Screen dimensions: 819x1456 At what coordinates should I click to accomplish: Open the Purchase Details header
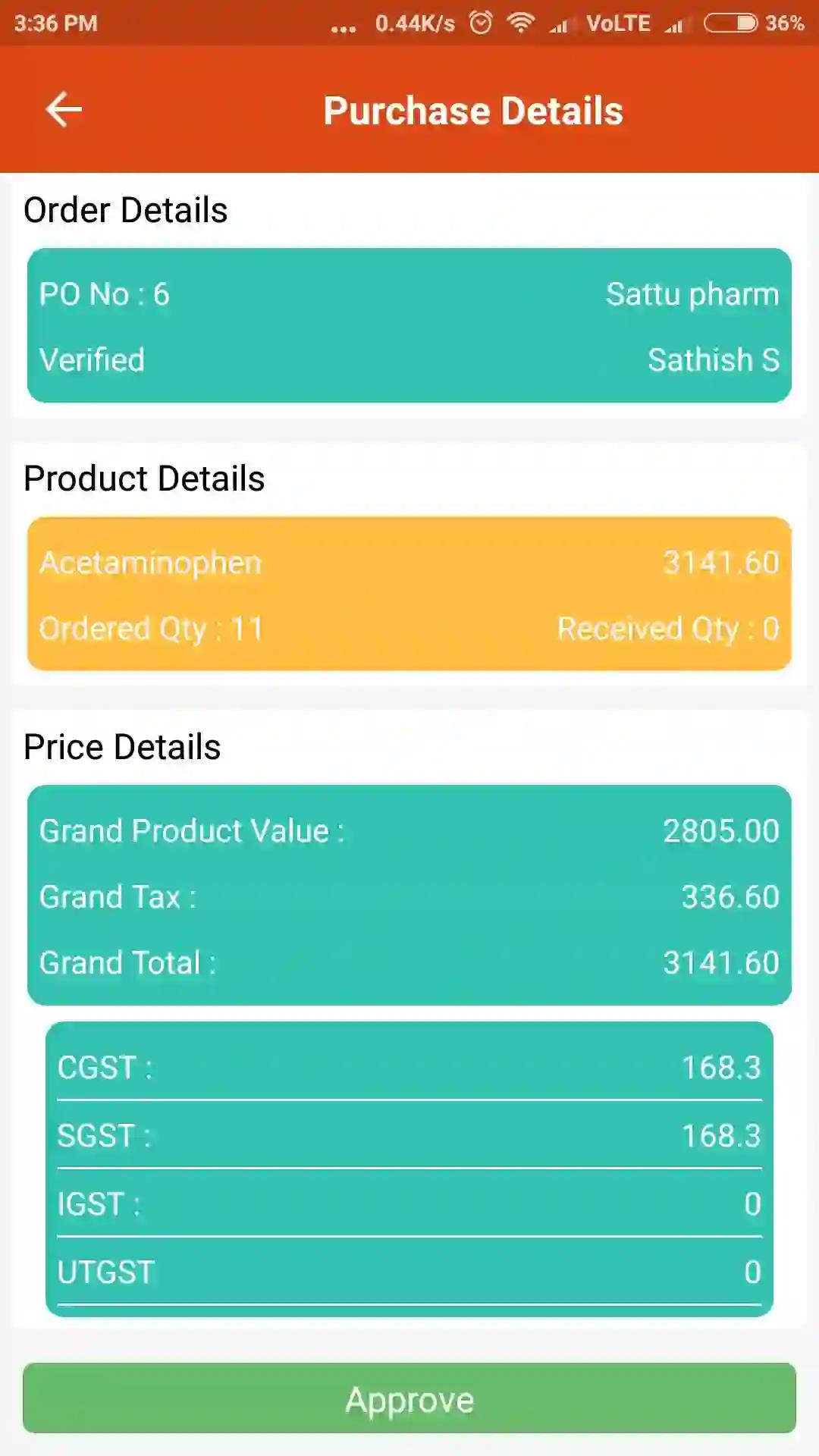click(473, 110)
